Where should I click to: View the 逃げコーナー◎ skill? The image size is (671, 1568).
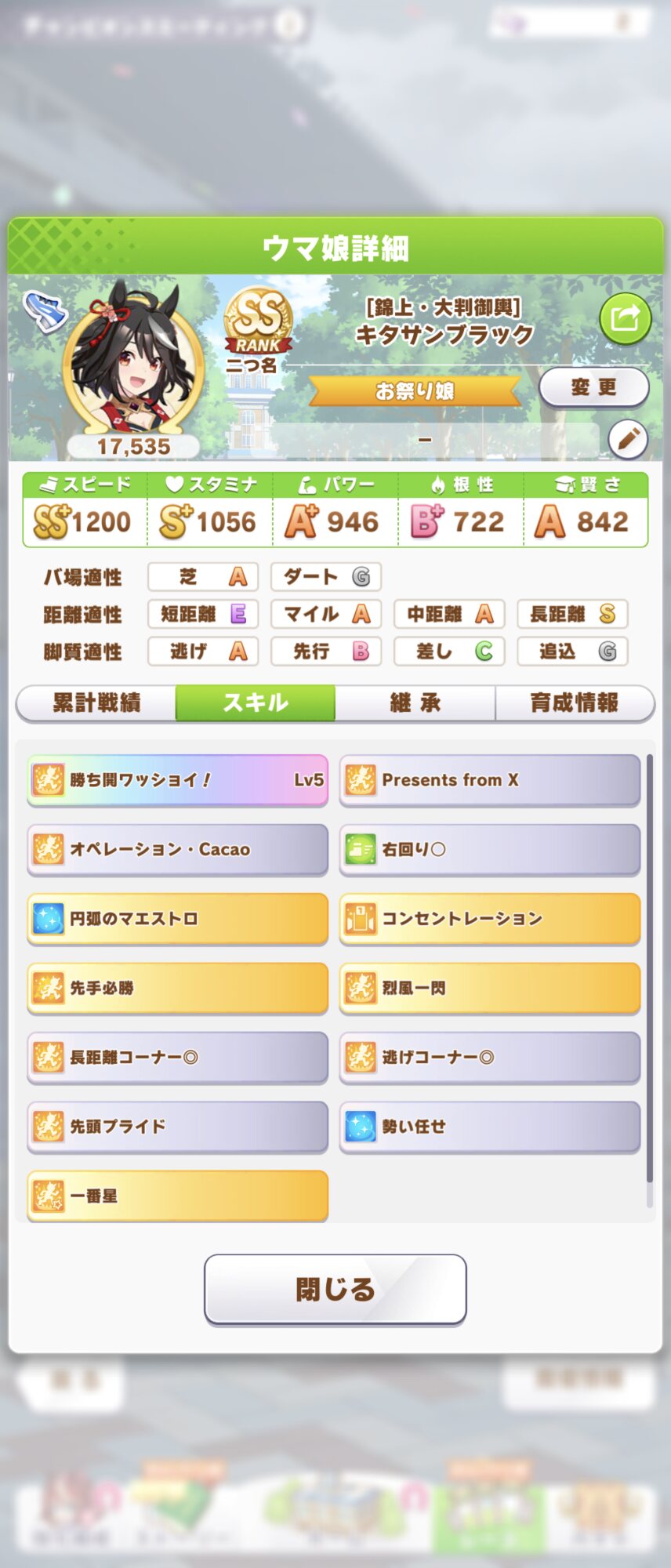(489, 1057)
